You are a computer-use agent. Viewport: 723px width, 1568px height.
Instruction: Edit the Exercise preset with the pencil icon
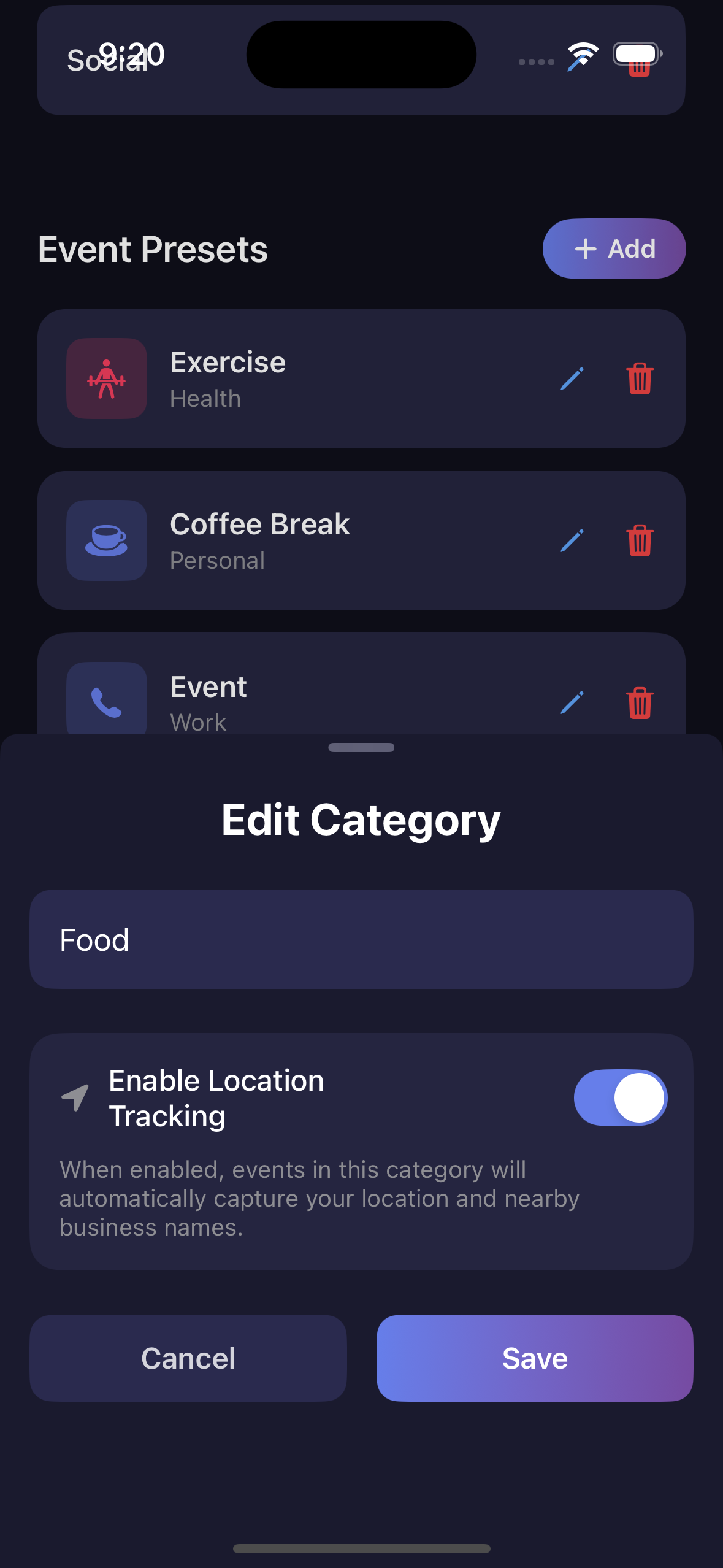pyautogui.click(x=572, y=379)
